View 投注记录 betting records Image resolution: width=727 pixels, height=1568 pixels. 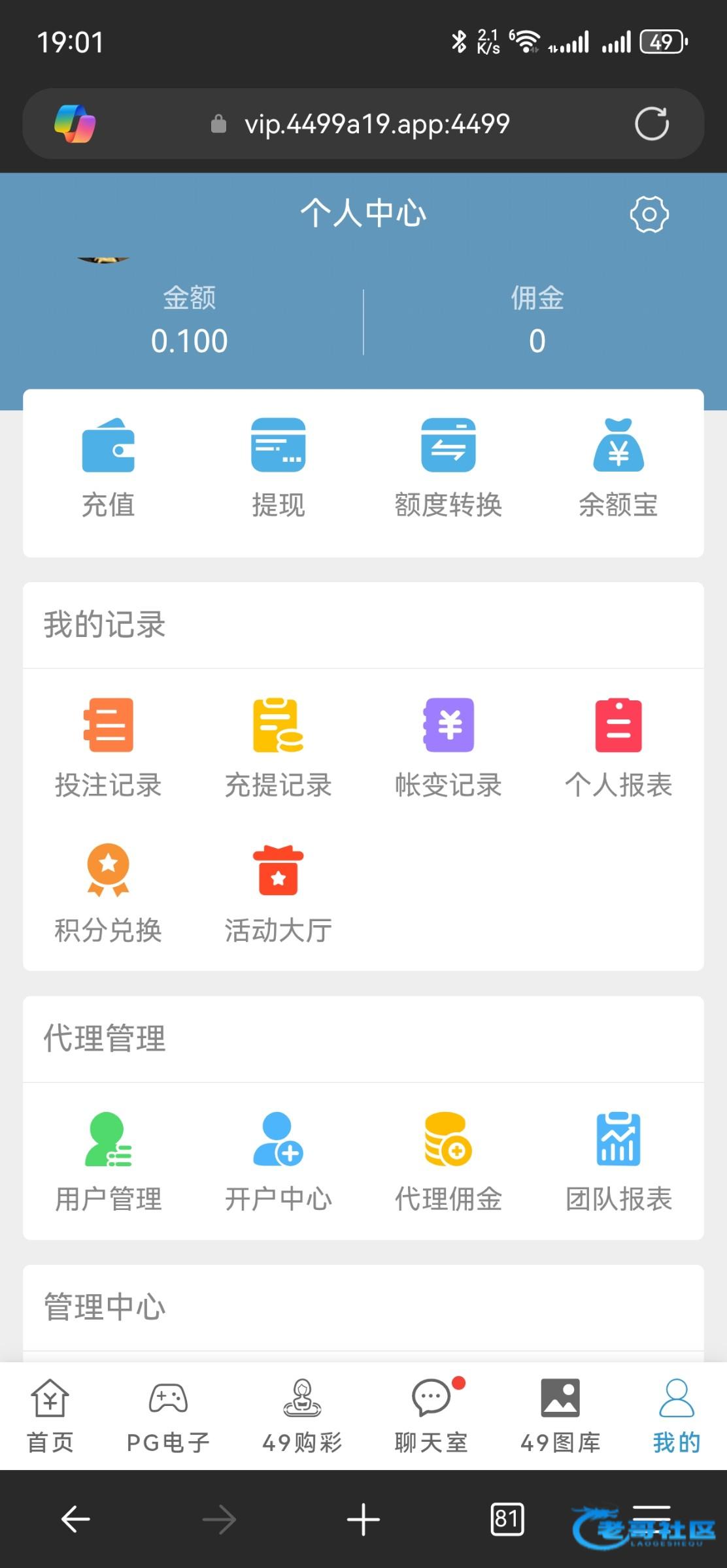pyautogui.click(x=109, y=749)
